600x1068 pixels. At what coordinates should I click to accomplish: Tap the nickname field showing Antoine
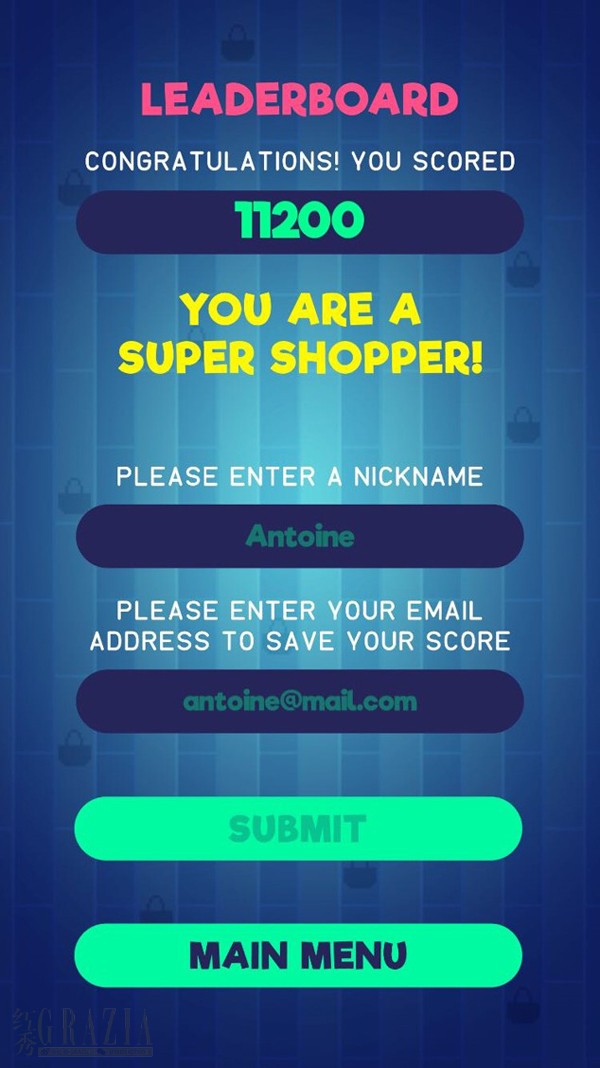(299, 537)
